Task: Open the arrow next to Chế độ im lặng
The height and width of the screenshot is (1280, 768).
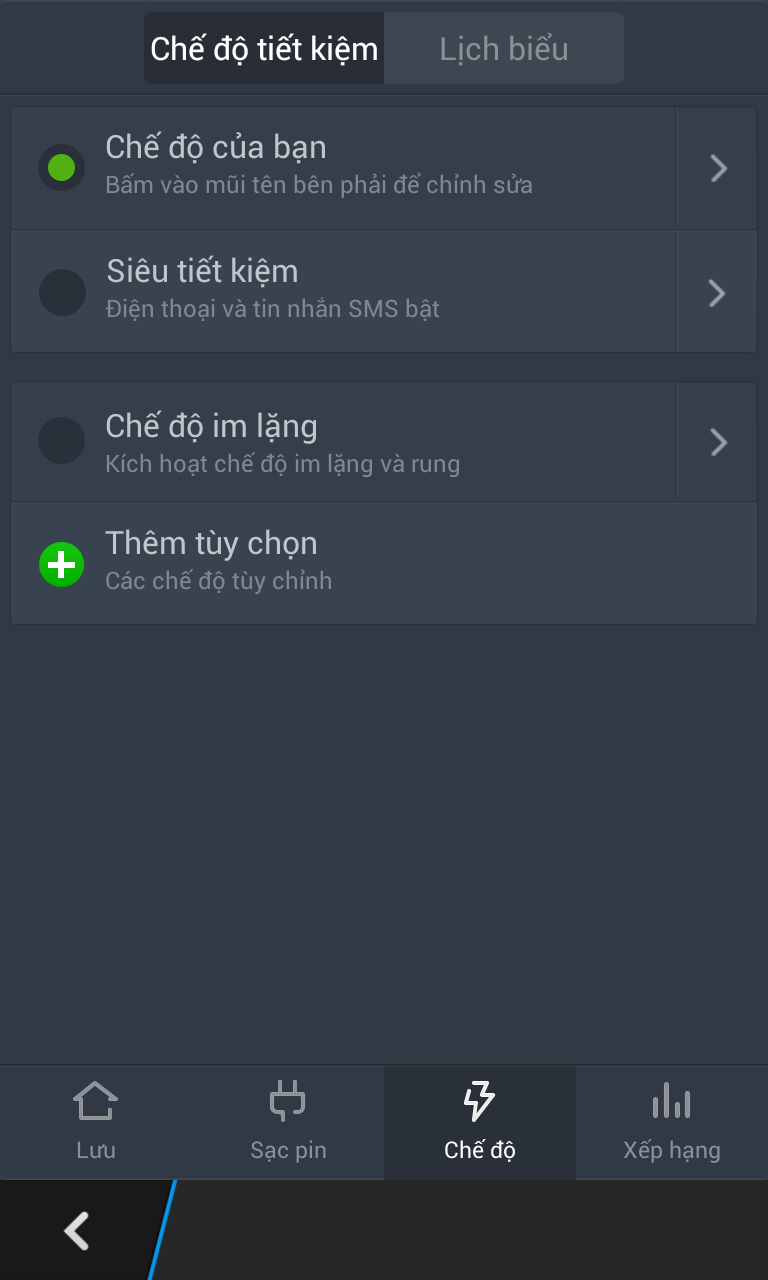Action: (x=717, y=441)
